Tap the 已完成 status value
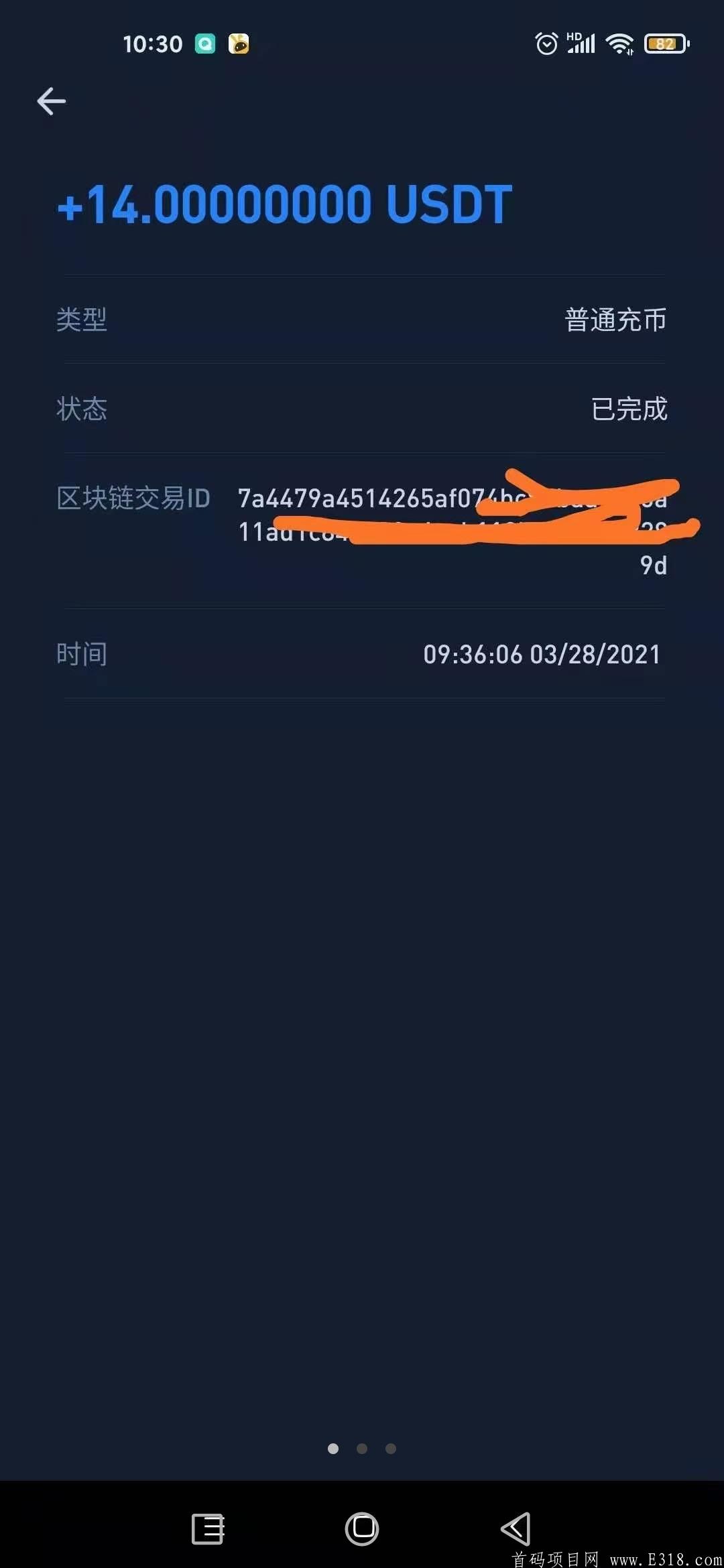This screenshot has width=724, height=1568. (x=627, y=410)
